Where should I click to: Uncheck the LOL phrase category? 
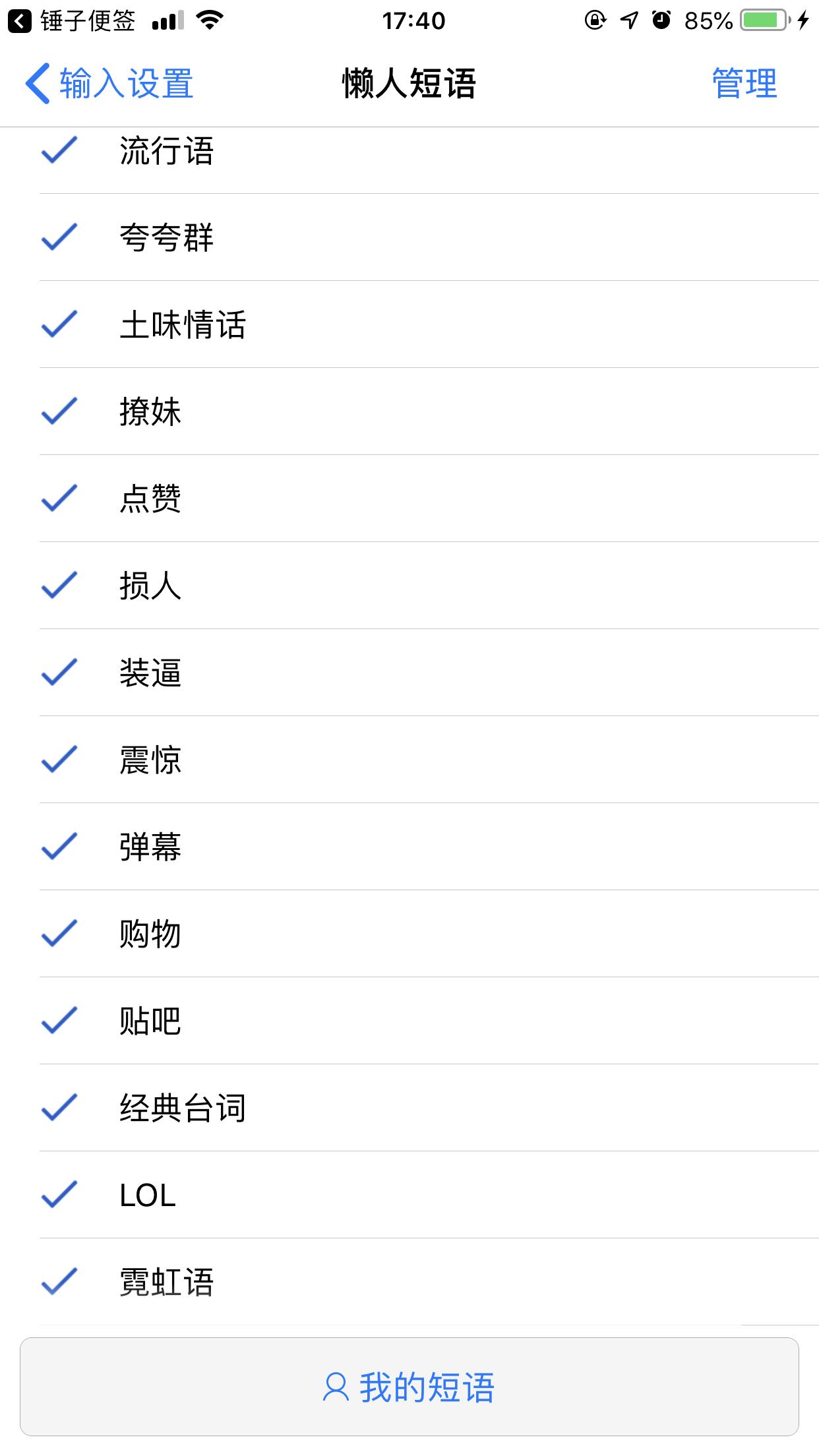pos(59,1196)
